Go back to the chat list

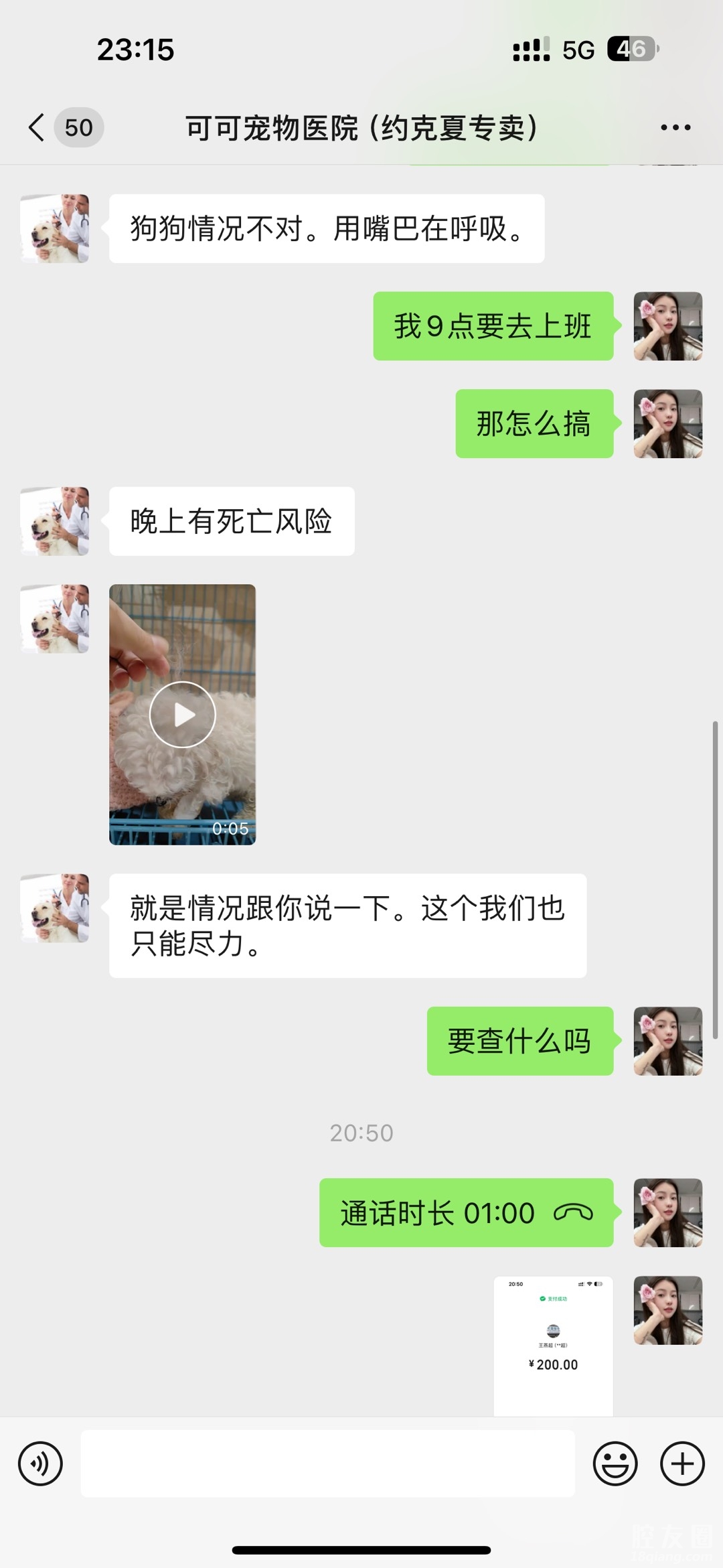pos(37,127)
